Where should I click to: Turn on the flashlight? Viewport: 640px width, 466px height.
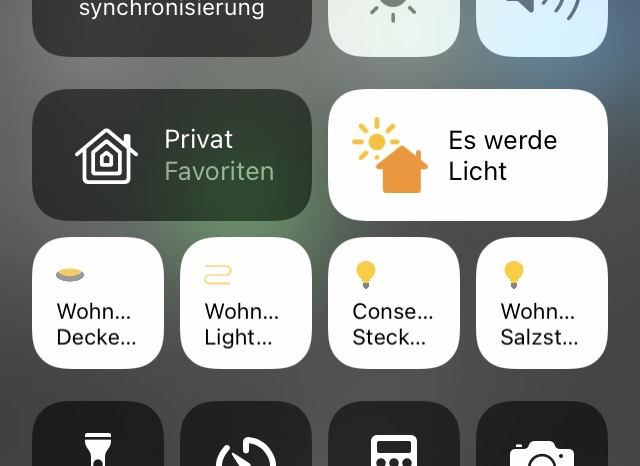(x=97, y=440)
